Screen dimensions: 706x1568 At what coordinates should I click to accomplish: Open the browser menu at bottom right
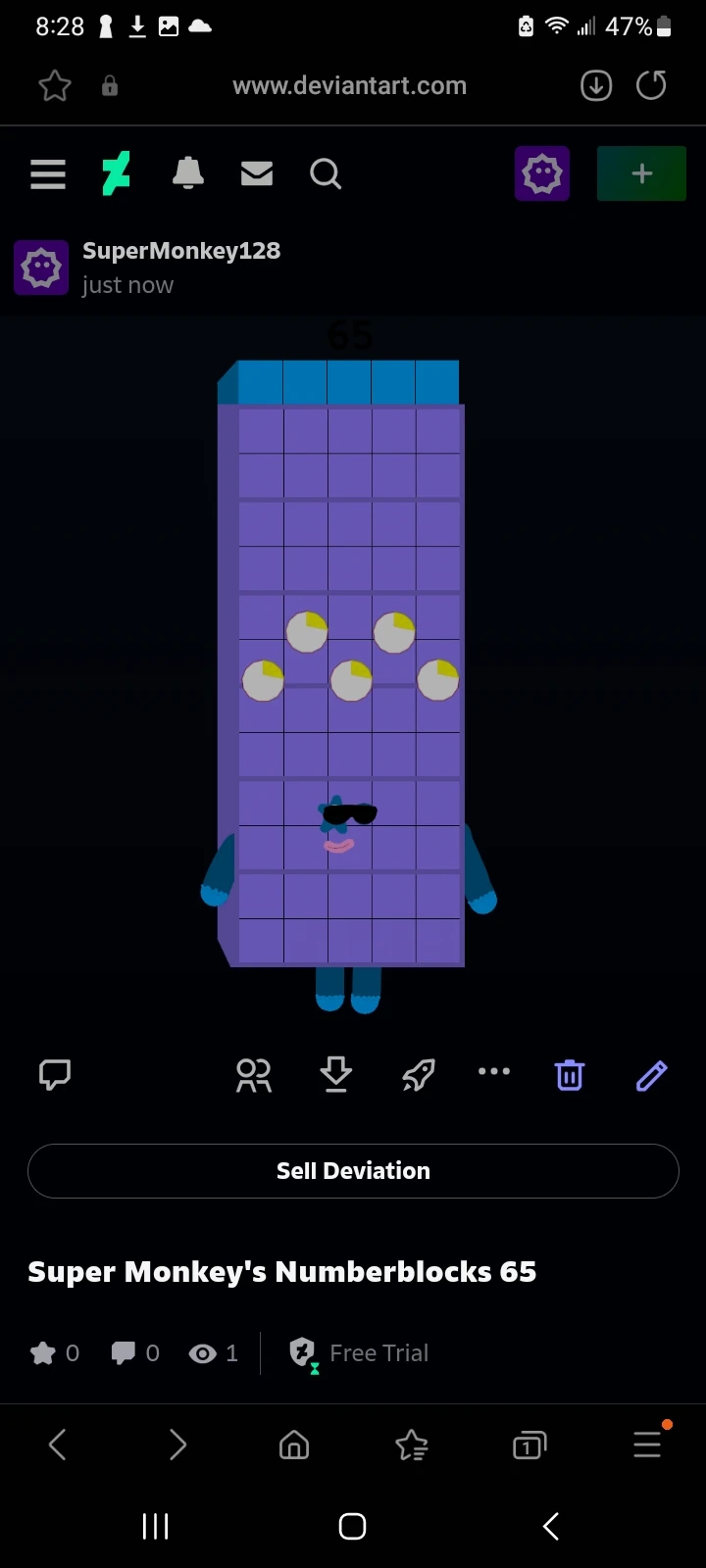point(647,1445)
